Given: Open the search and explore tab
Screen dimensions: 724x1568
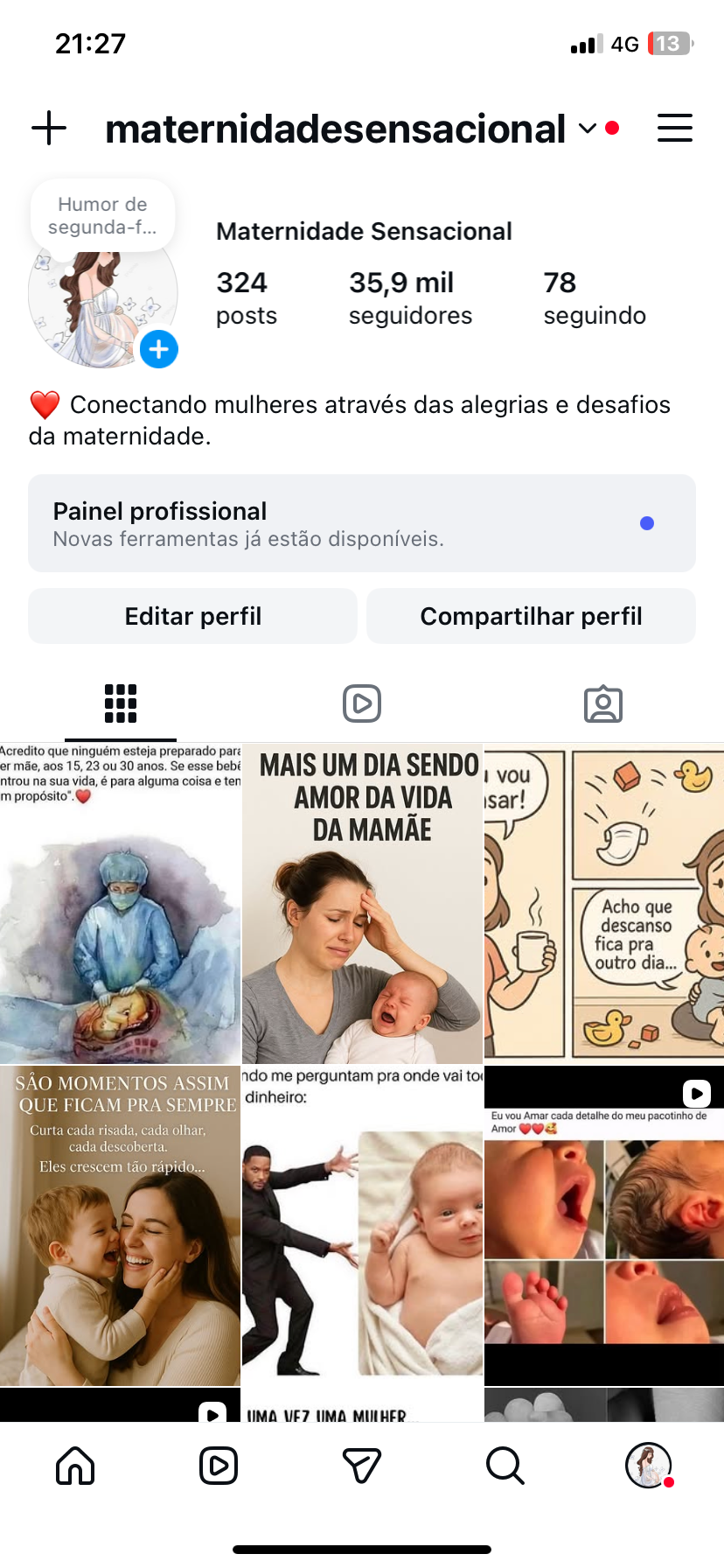Looking at the screenshot, I should [505, 1466].
